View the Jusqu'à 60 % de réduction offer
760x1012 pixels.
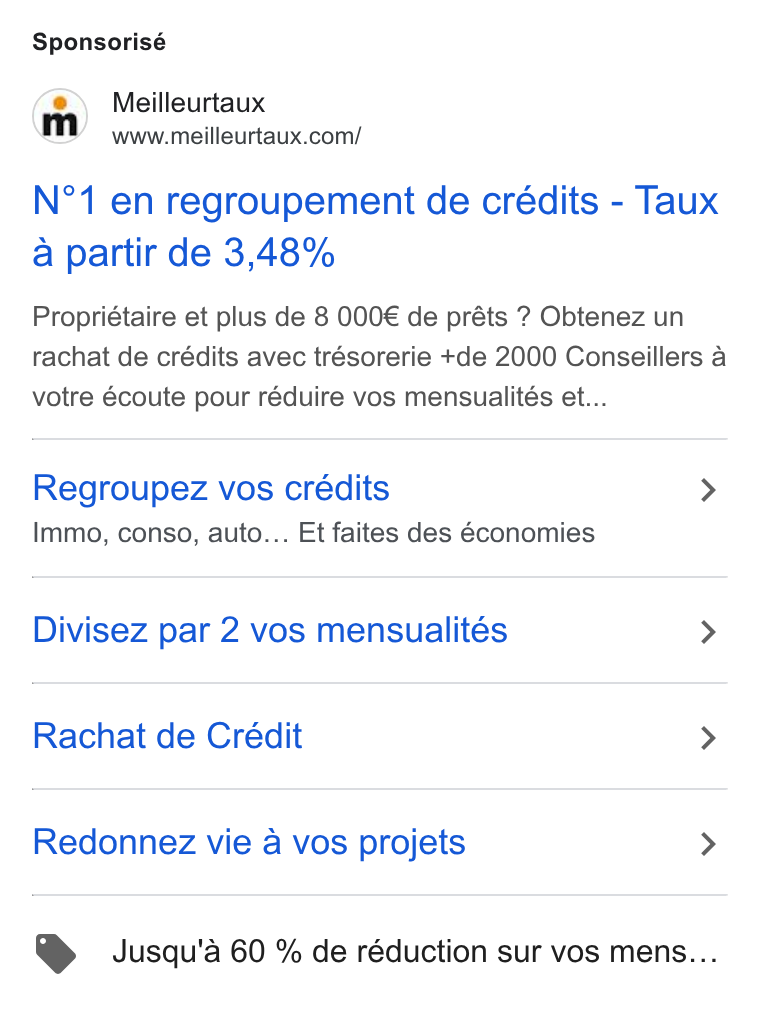[379, 952]
